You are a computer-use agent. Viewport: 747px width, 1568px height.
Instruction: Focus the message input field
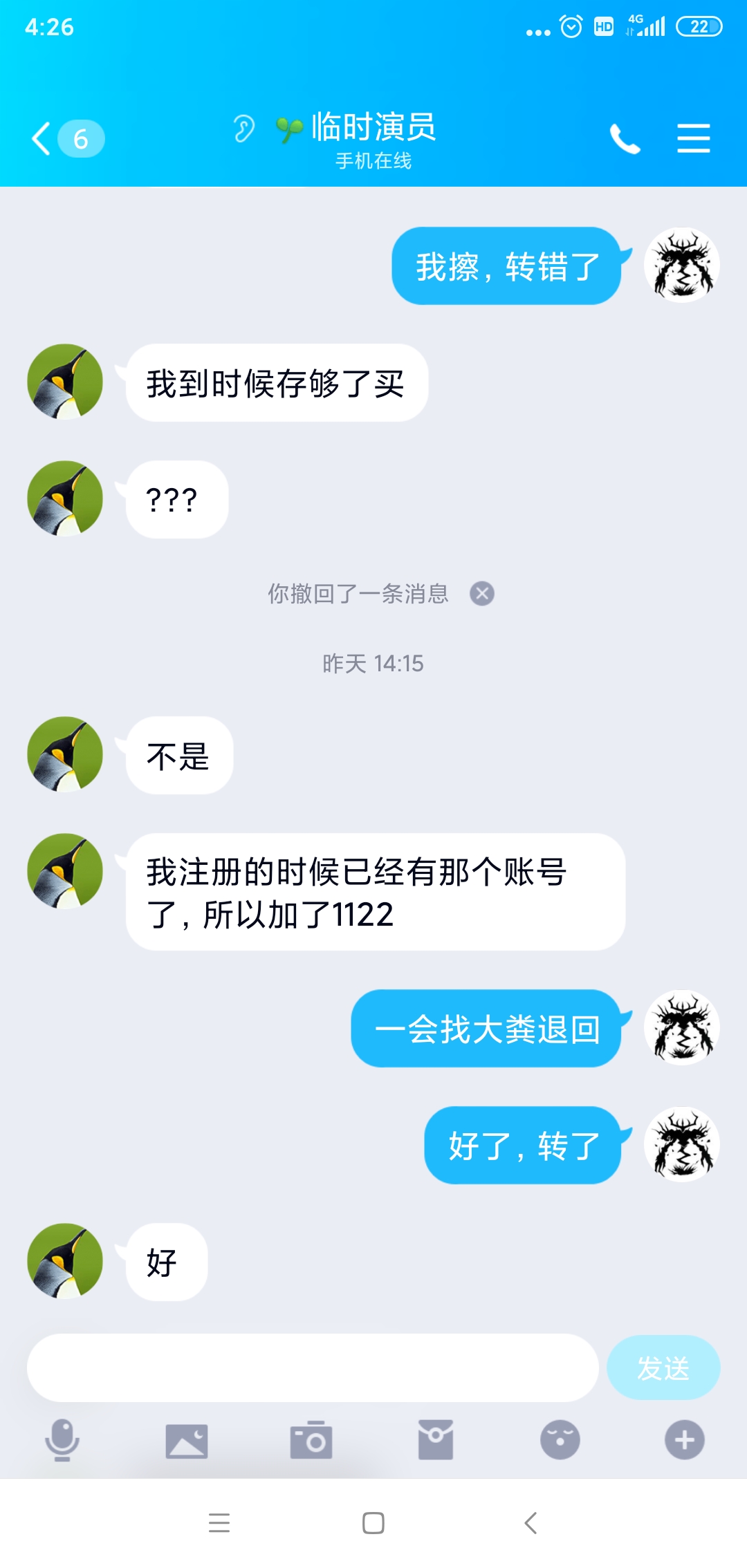313,1368
